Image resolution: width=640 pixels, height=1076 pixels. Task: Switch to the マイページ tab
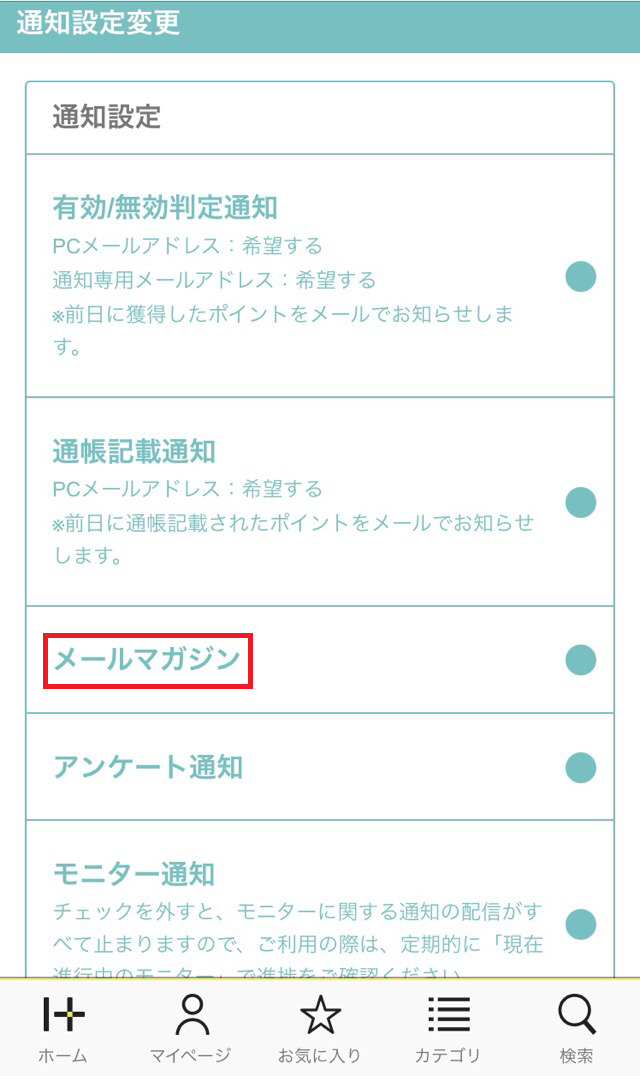pyautogui.click(x=191, y=1028)
